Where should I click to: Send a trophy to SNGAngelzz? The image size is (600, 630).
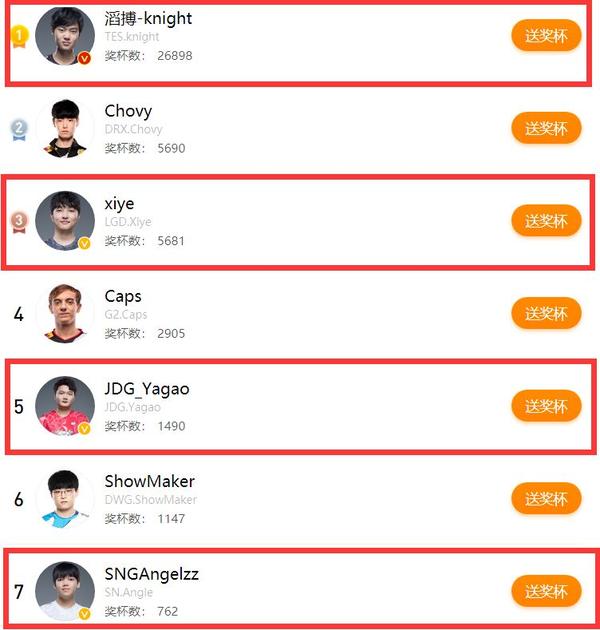point(546,590)
